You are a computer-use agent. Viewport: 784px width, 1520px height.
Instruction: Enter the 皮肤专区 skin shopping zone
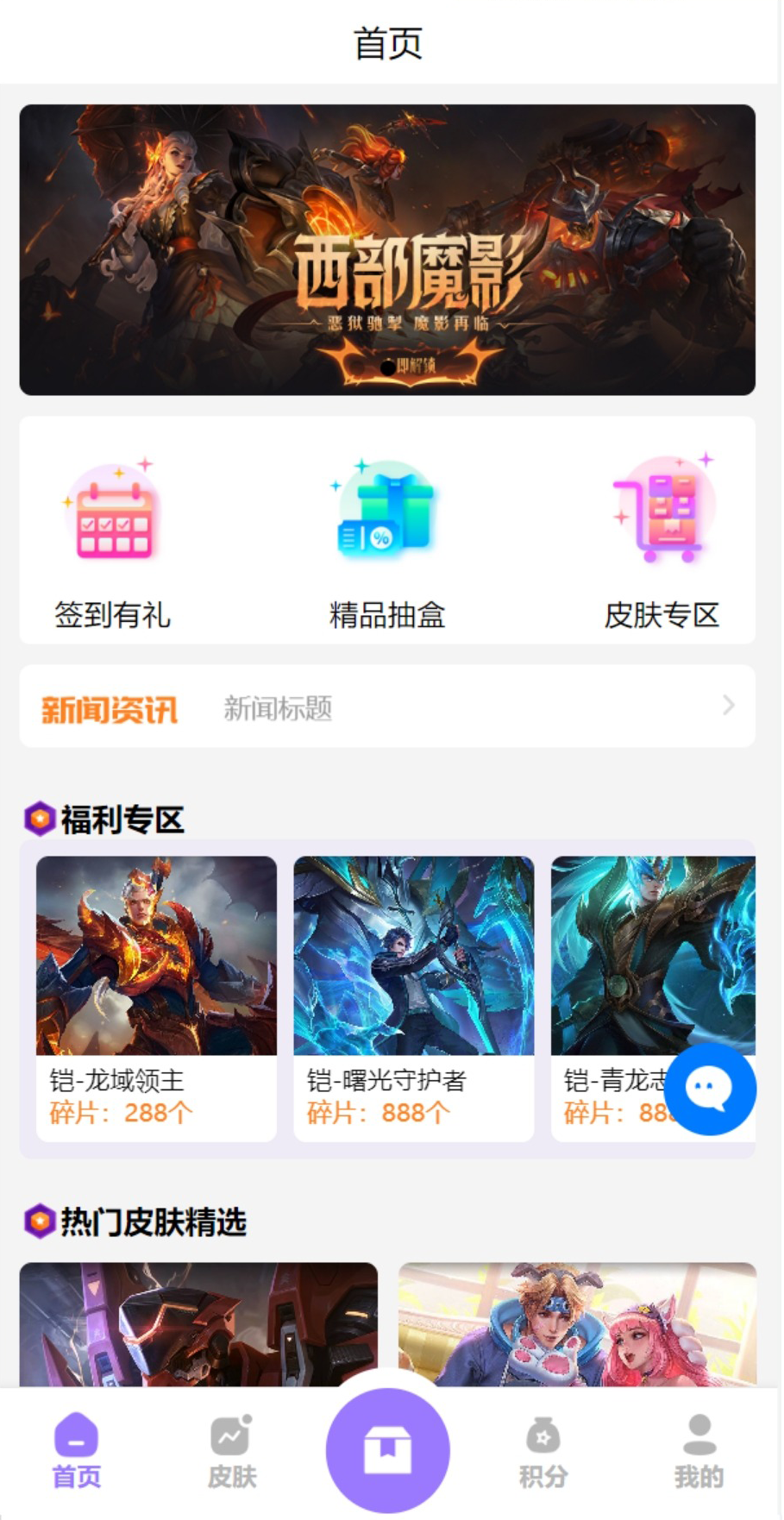coord(664,543)
